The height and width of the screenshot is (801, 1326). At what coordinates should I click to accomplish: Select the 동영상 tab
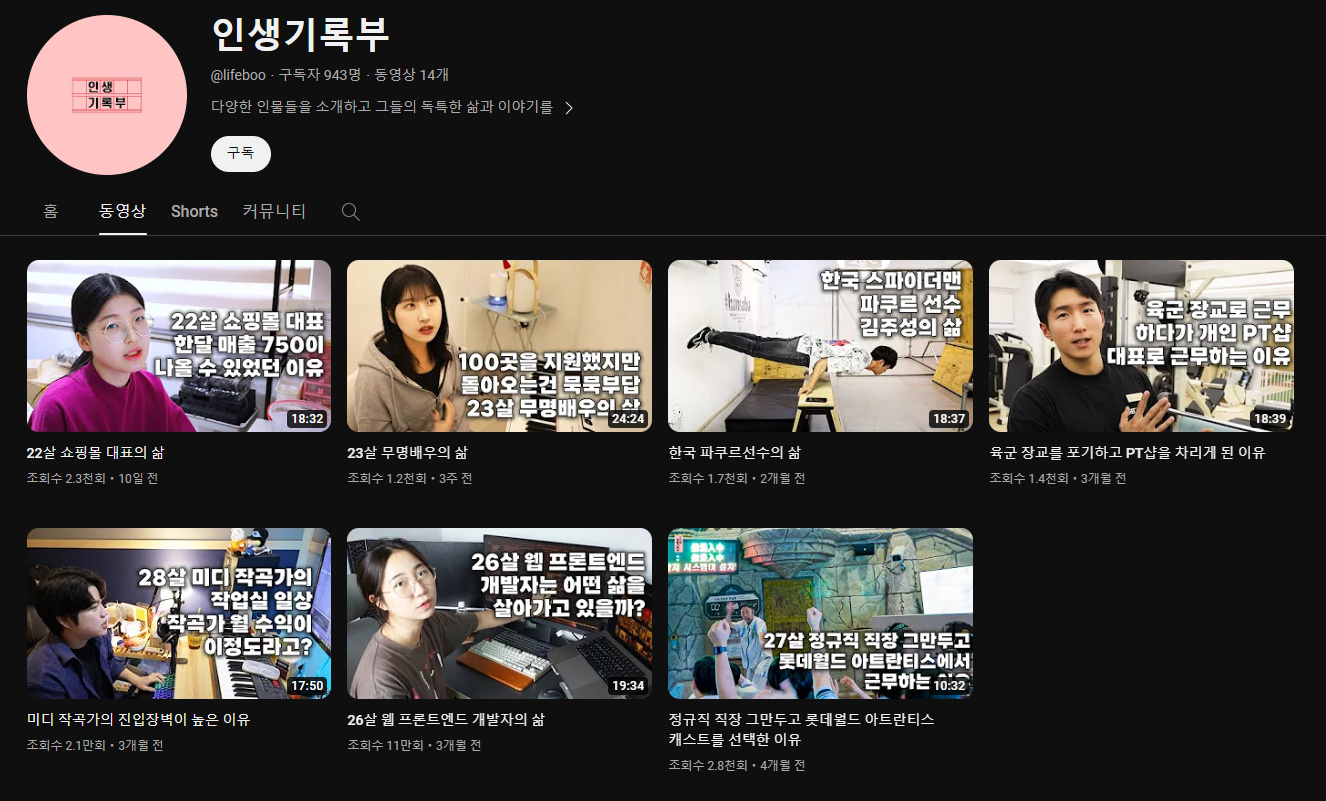point(122,212)
